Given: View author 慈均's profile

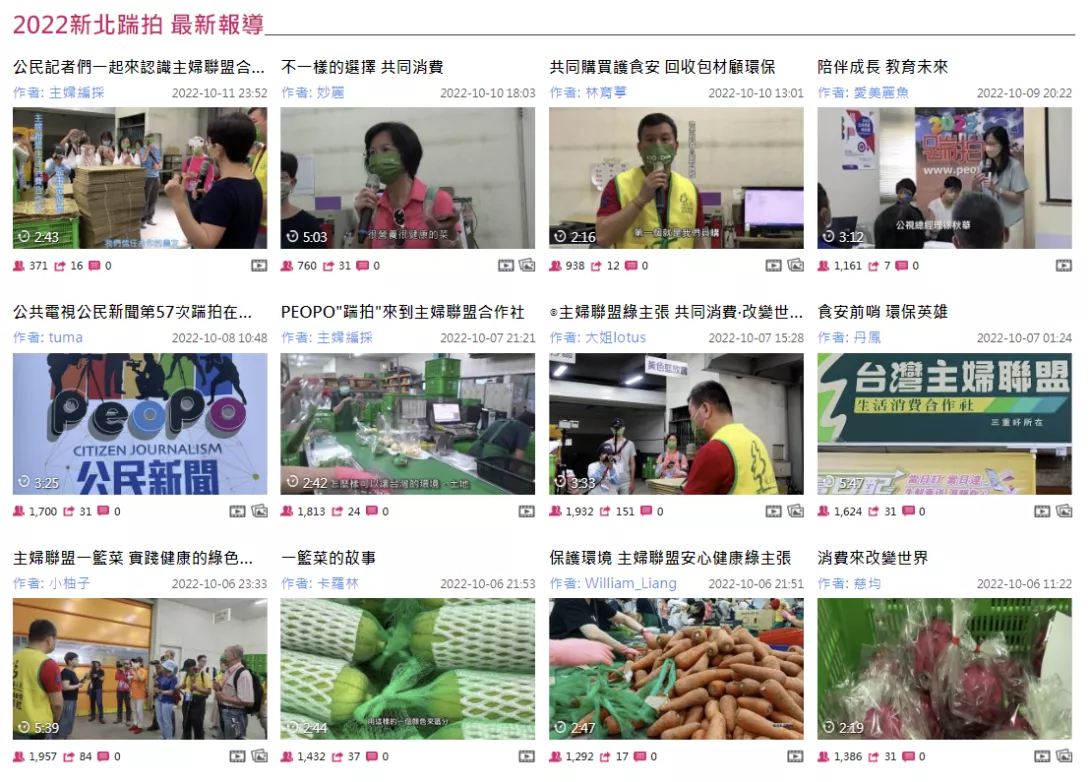Looking at the screenshot, I should pos(867,582).
